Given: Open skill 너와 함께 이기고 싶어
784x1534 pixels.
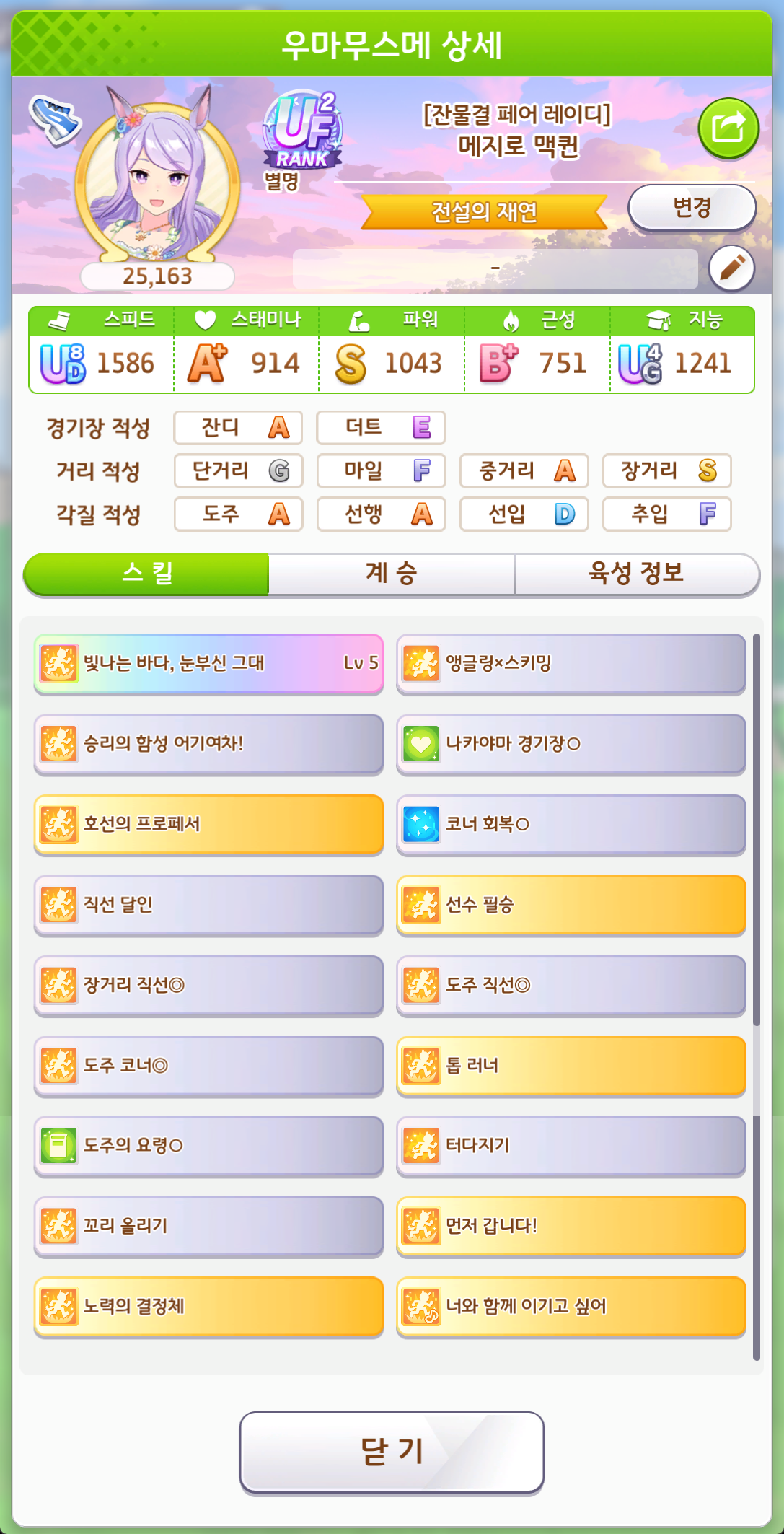Looking at the screenshot, I should [571, 1307].
